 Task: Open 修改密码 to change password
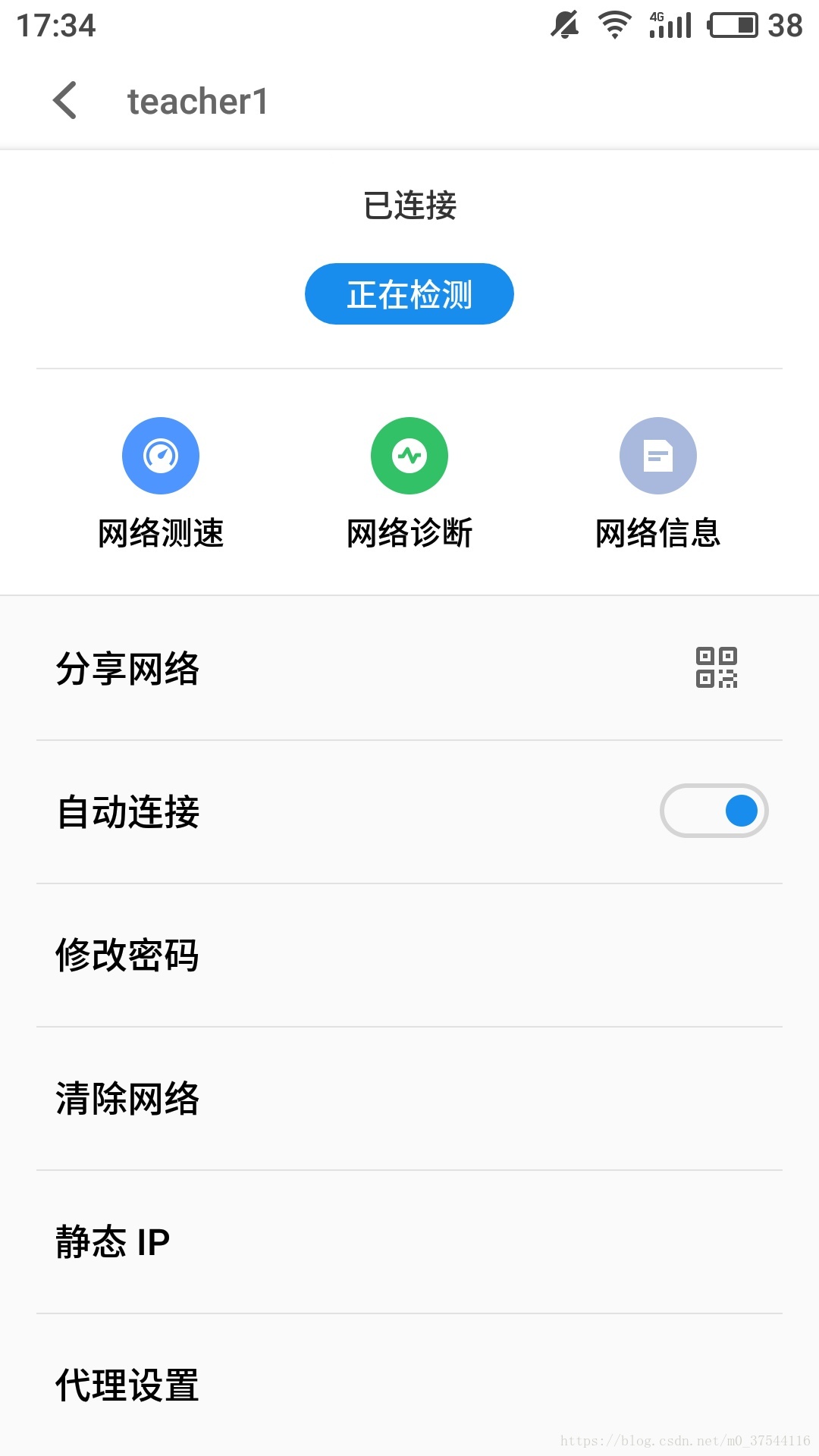click(x=409, y=955)
